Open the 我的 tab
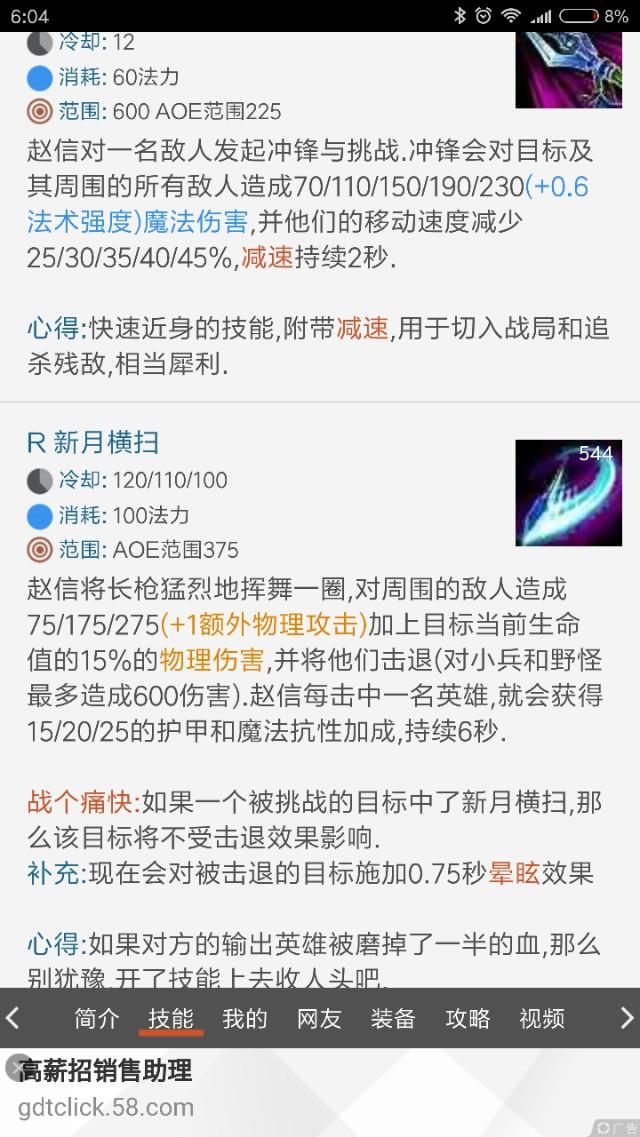The image size is (640, 1137). pos(245,1018)
